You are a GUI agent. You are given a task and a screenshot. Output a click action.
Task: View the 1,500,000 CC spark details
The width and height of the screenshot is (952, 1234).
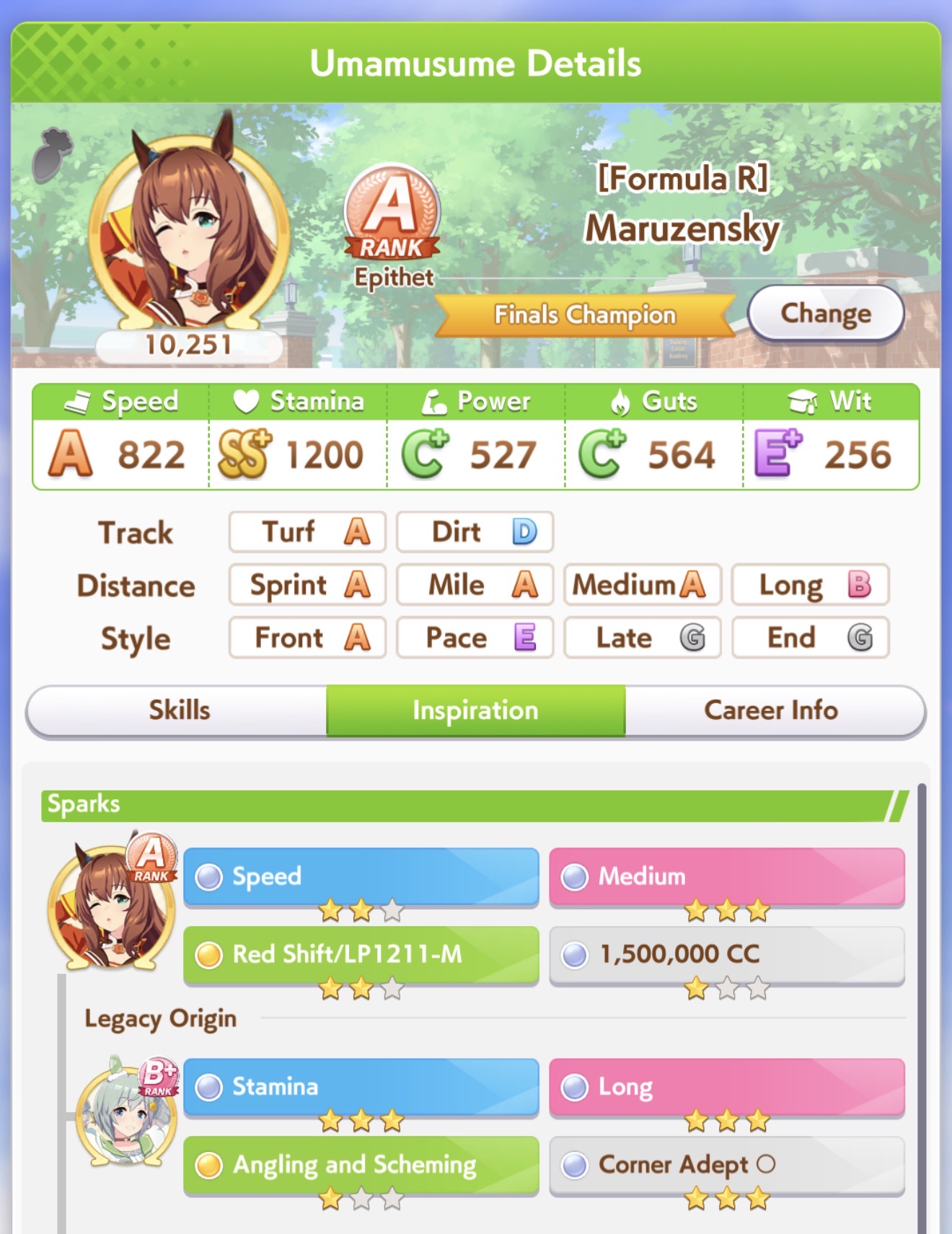pyautogui.click(x=726, y=954)
